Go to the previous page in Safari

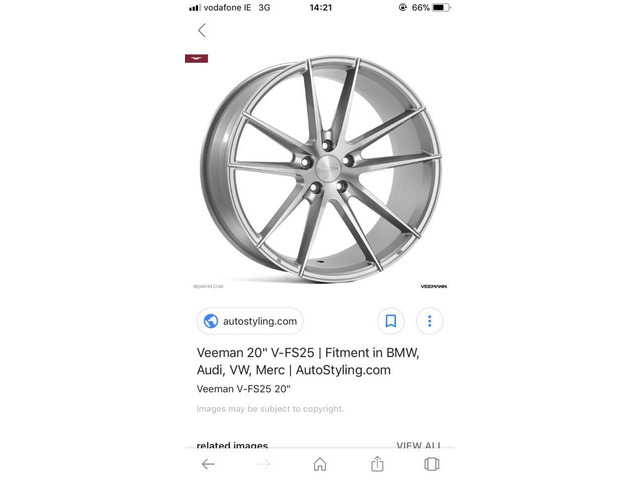coord(208,464)
